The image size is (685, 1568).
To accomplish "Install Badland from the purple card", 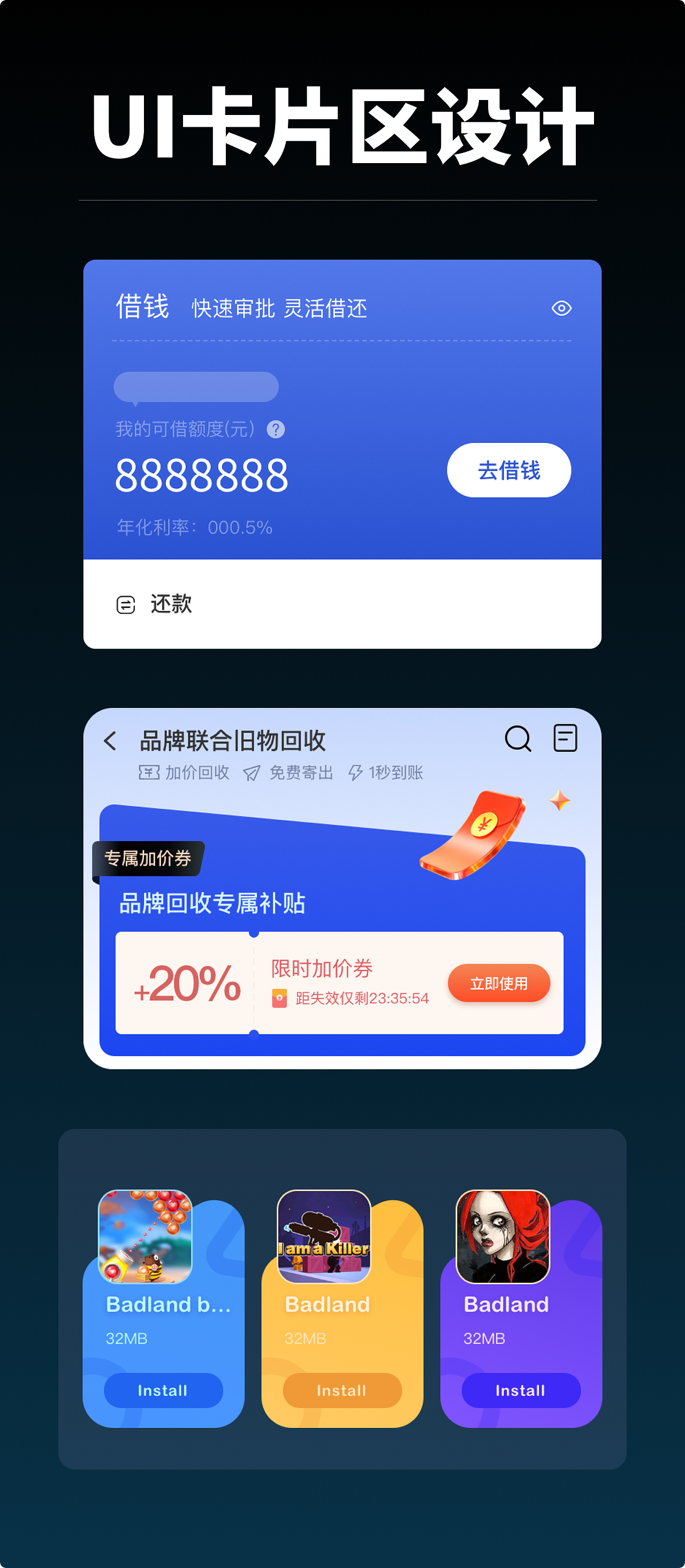I will coord(520,1390).
